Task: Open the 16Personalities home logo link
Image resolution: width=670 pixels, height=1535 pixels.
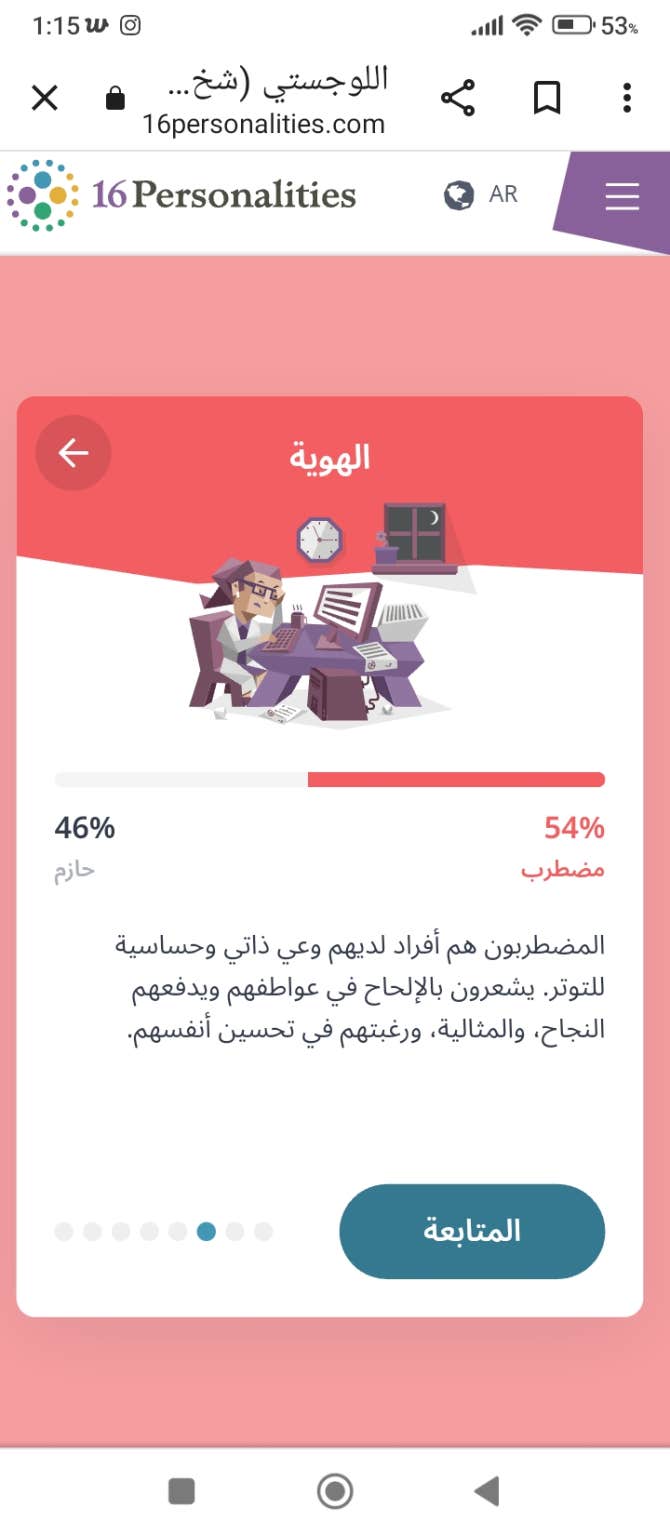Action: (x=182, y=195)
